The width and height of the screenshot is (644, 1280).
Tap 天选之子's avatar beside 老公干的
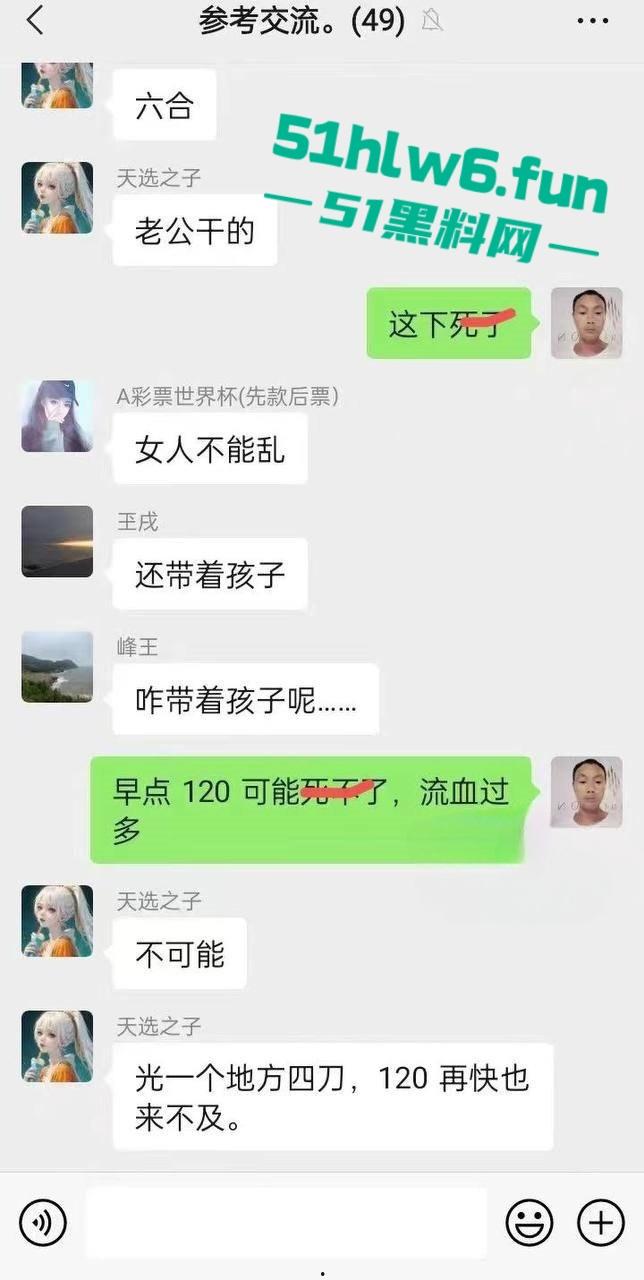coord(57,198)
